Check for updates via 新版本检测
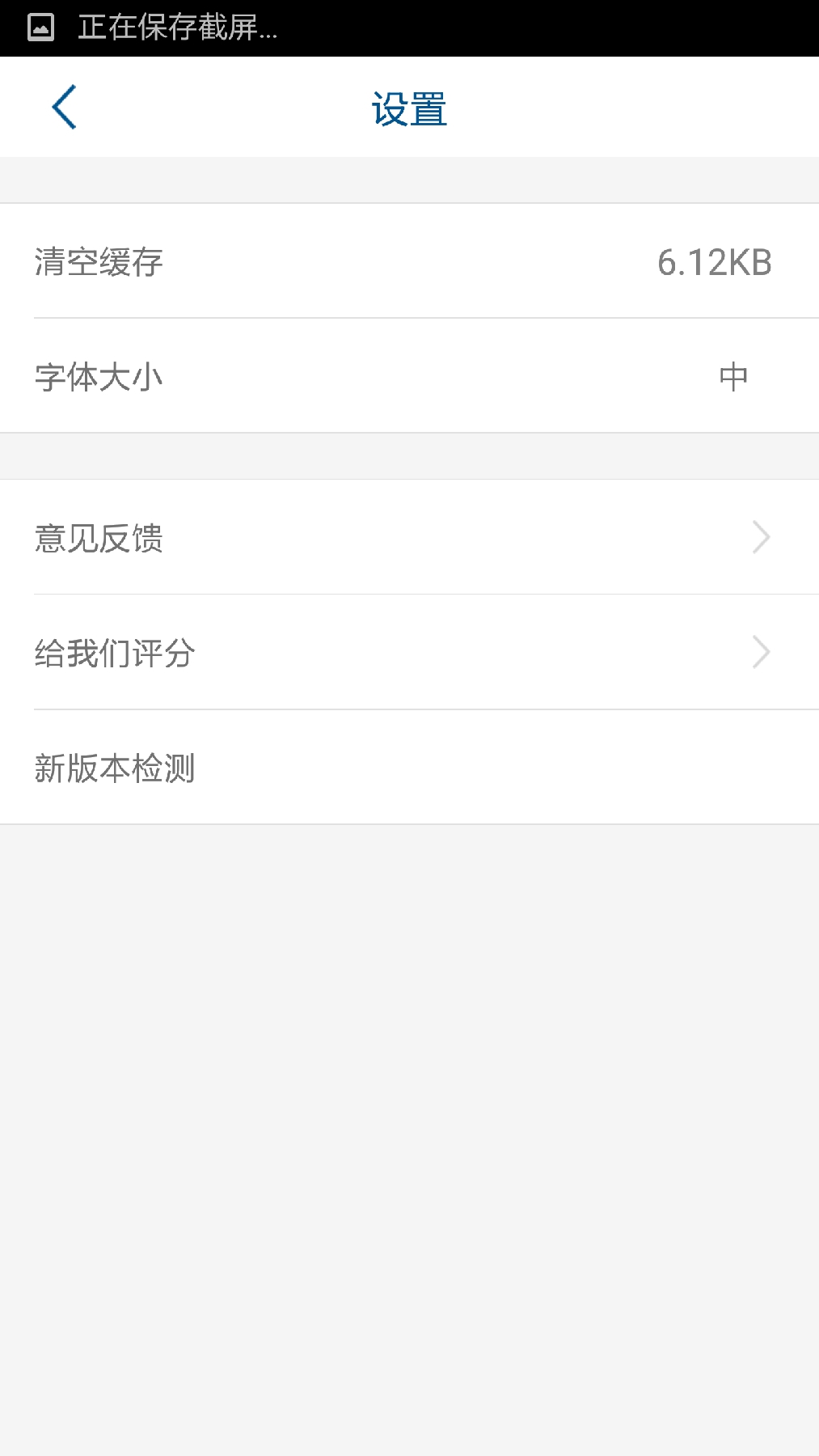 pyautogui.click(x=409, y=768)
